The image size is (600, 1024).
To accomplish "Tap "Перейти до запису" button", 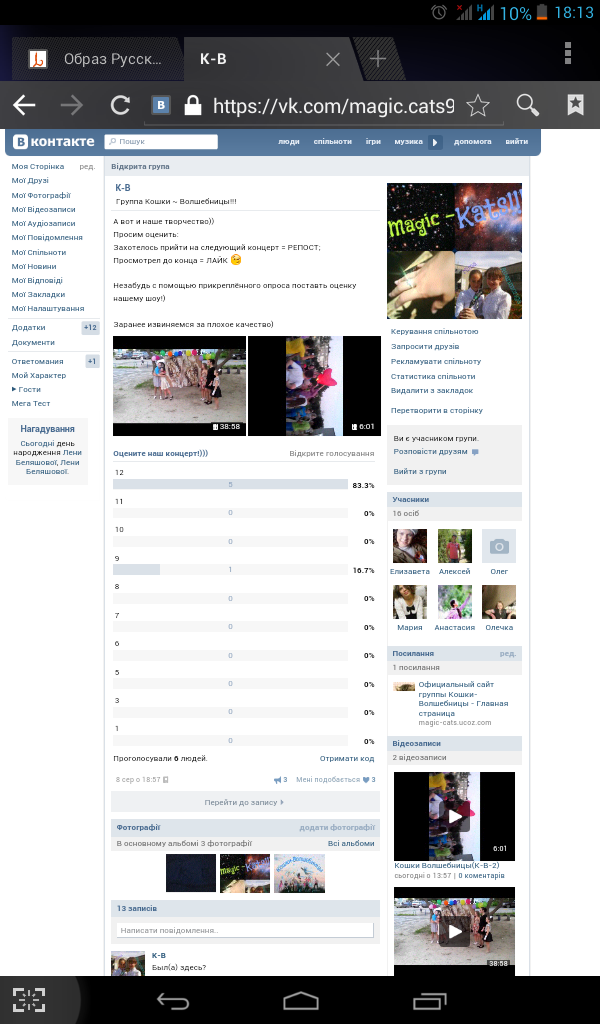I will click(245, 802).
